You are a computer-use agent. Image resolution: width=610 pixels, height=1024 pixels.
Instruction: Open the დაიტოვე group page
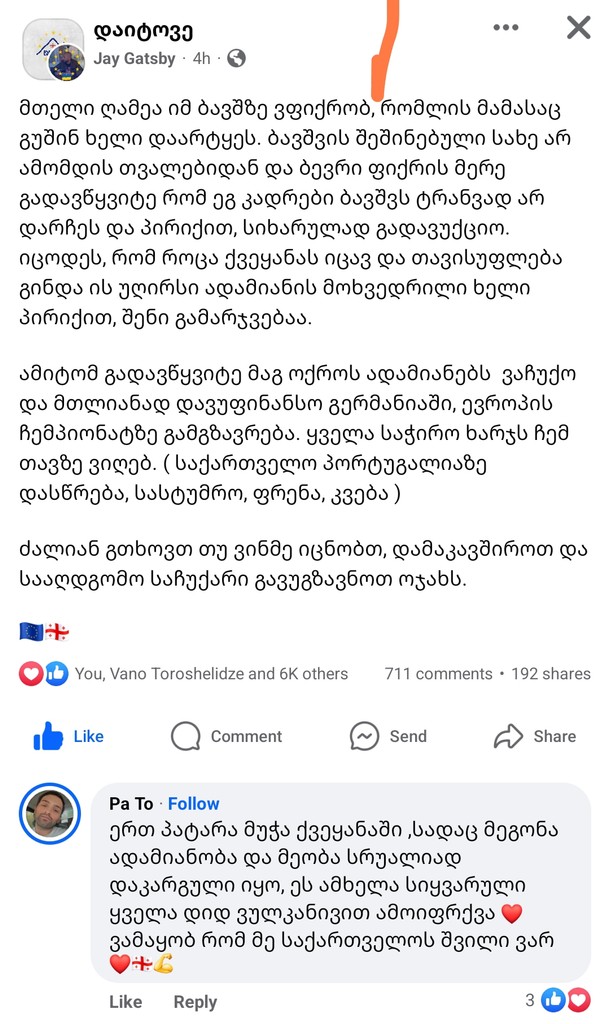coord(143,30)
